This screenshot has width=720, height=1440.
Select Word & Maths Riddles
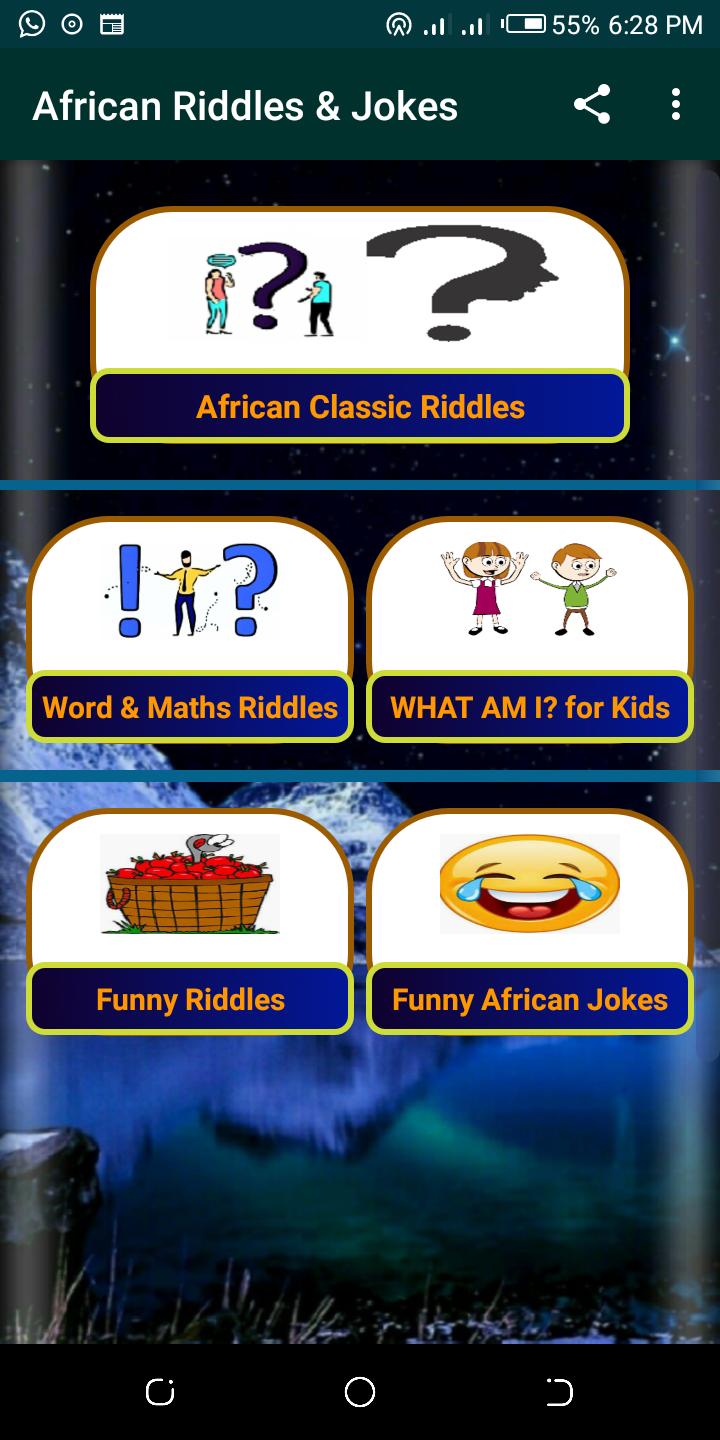click(x=190, y=707)
